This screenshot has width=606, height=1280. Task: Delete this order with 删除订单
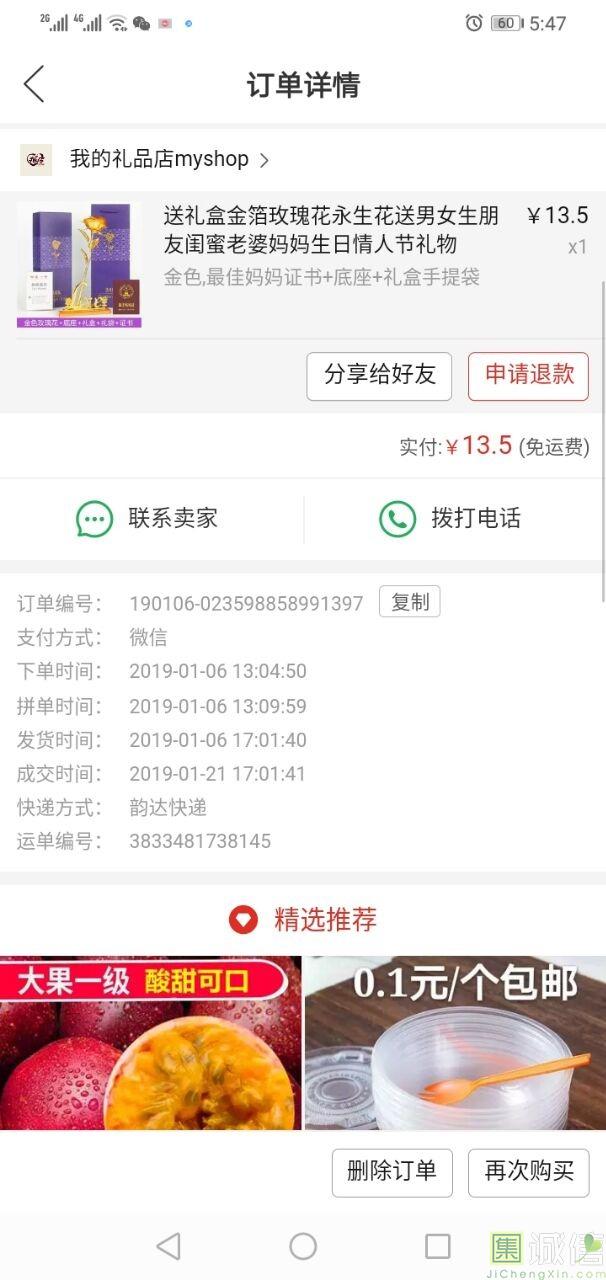click(x=392, y=1172)
